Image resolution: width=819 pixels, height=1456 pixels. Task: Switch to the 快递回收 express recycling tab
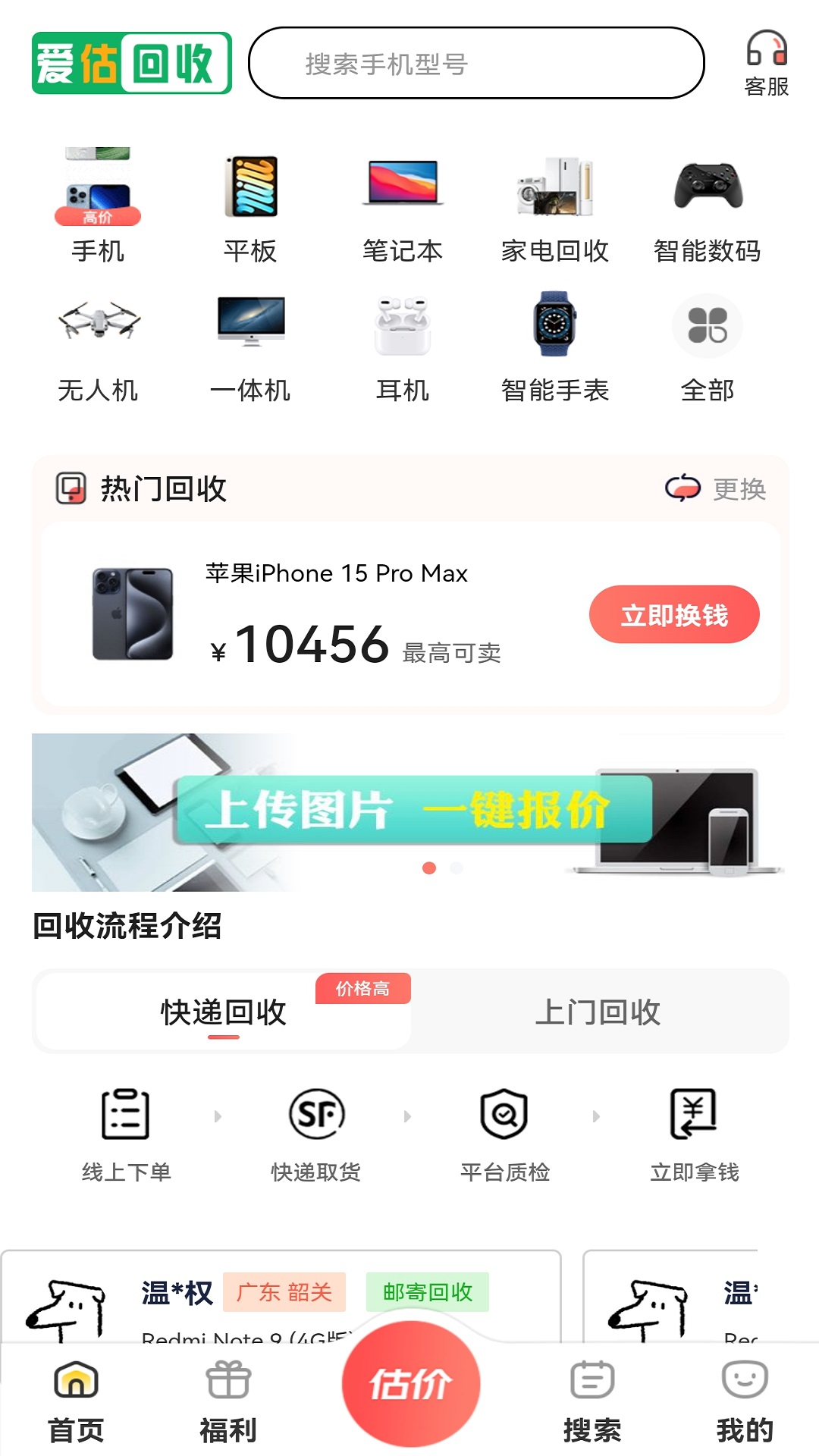click(x=221, y=1012)
